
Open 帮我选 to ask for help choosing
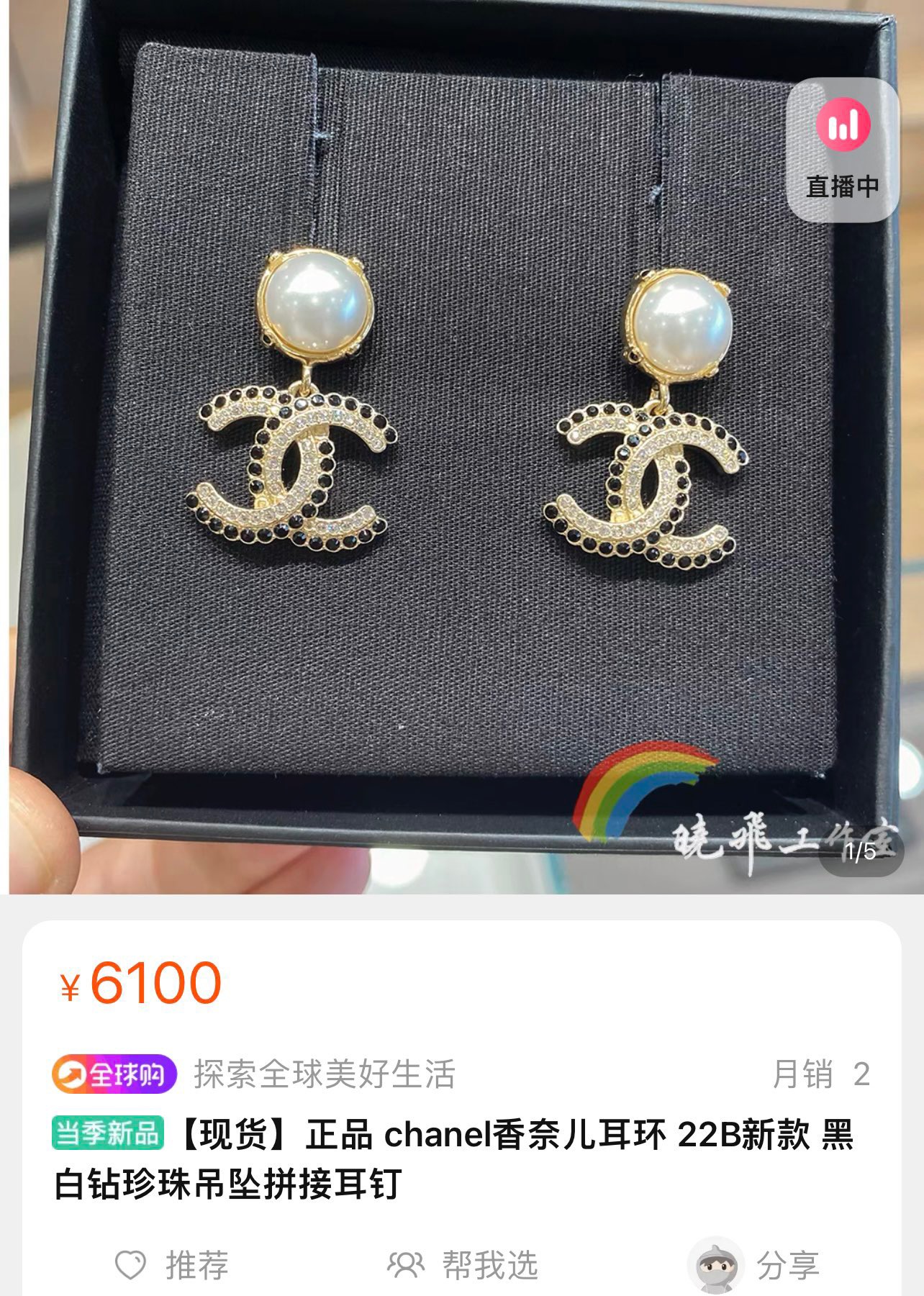pos(463,1264)
